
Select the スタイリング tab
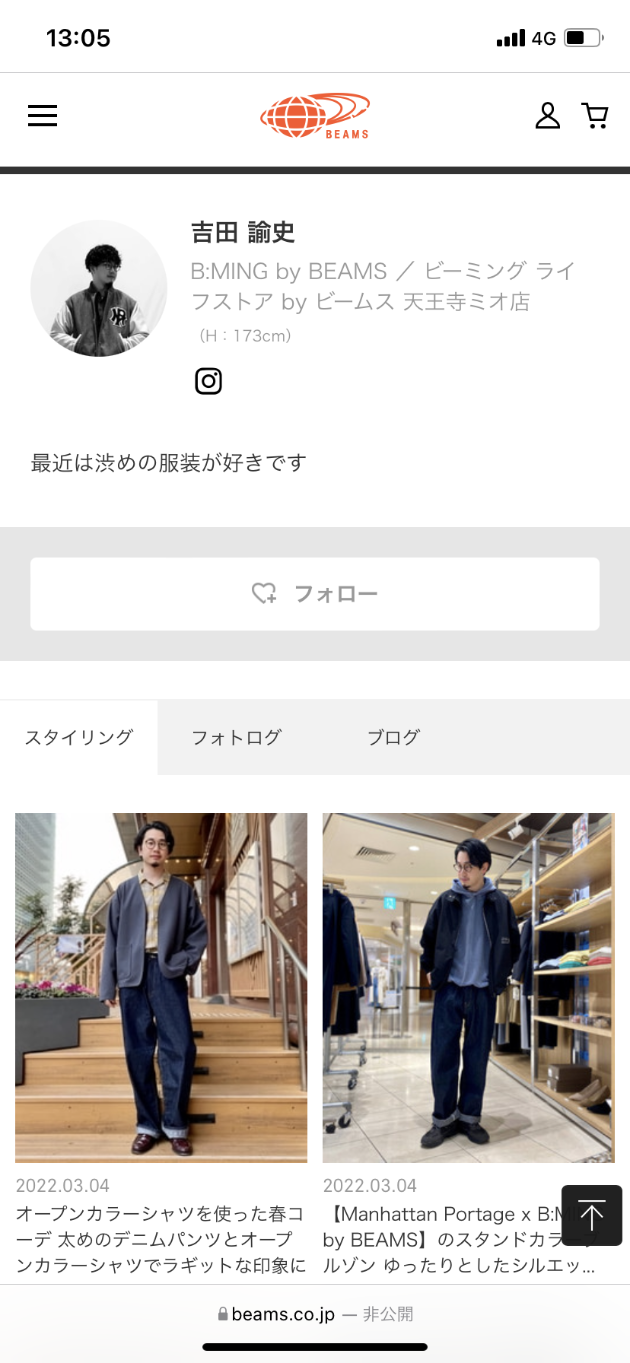point(79,737)
